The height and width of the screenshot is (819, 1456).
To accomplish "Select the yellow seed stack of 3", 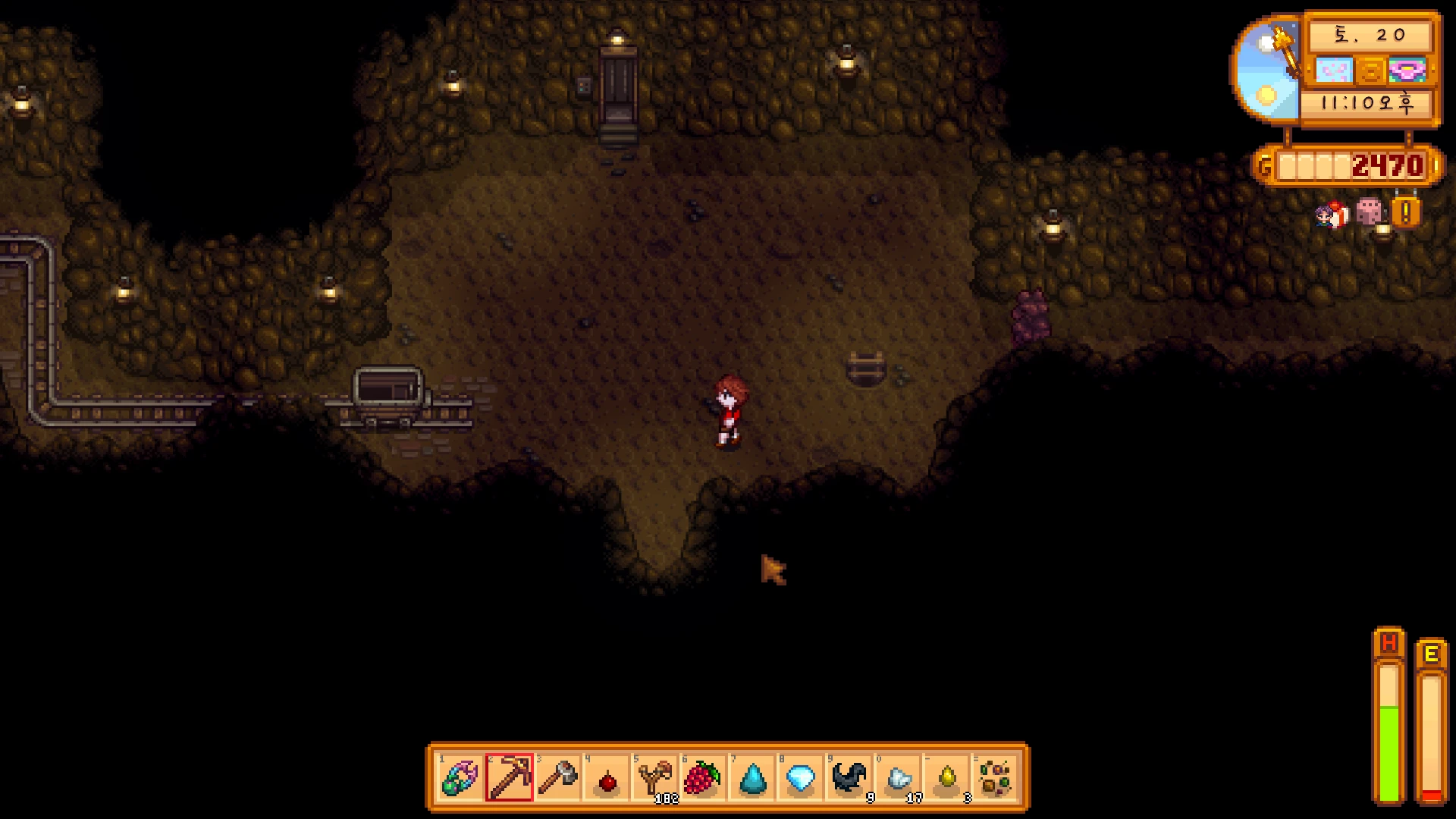I will 946,778.
